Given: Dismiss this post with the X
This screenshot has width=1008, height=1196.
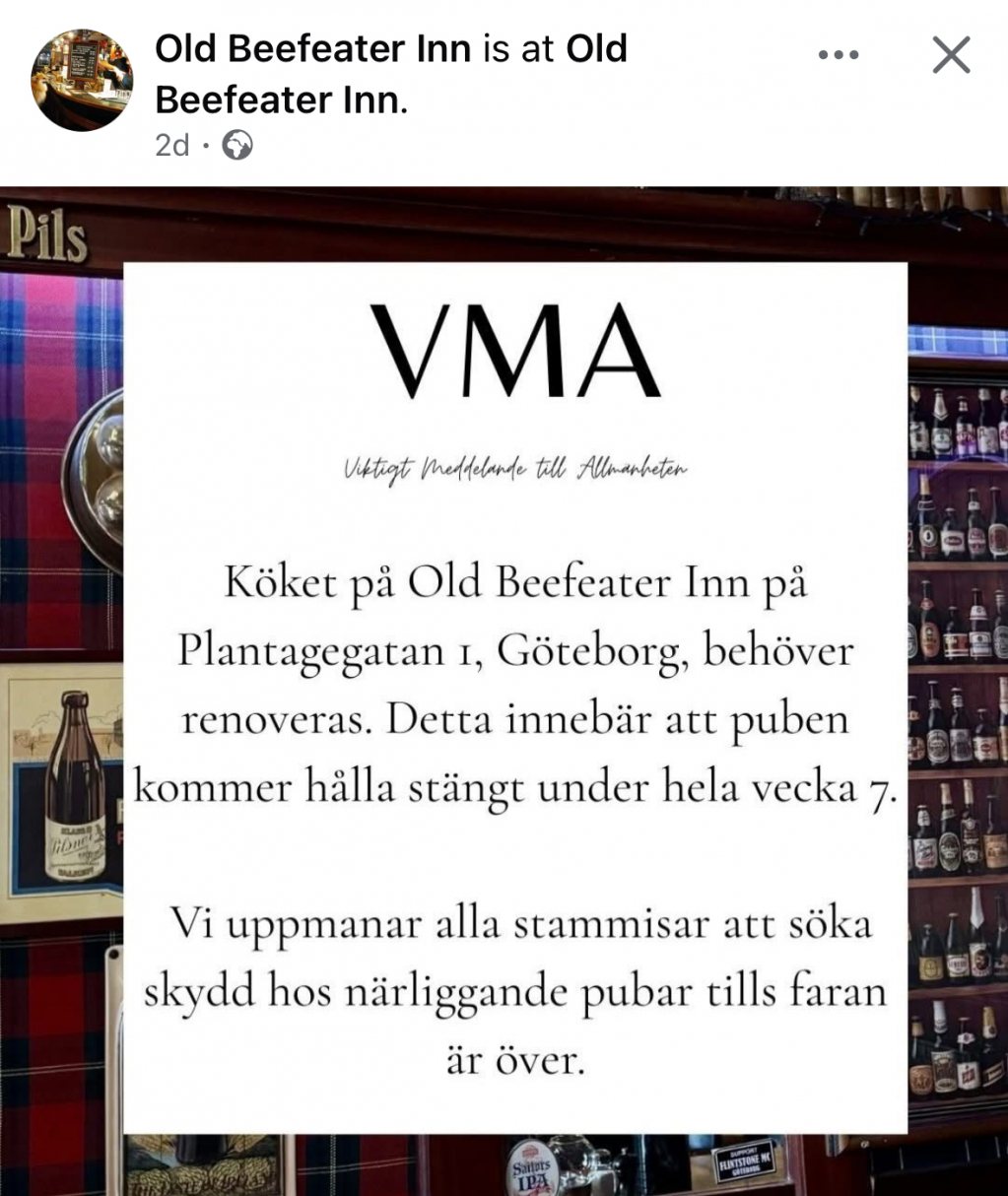Looking at the screenshot, I should [951, 55].
